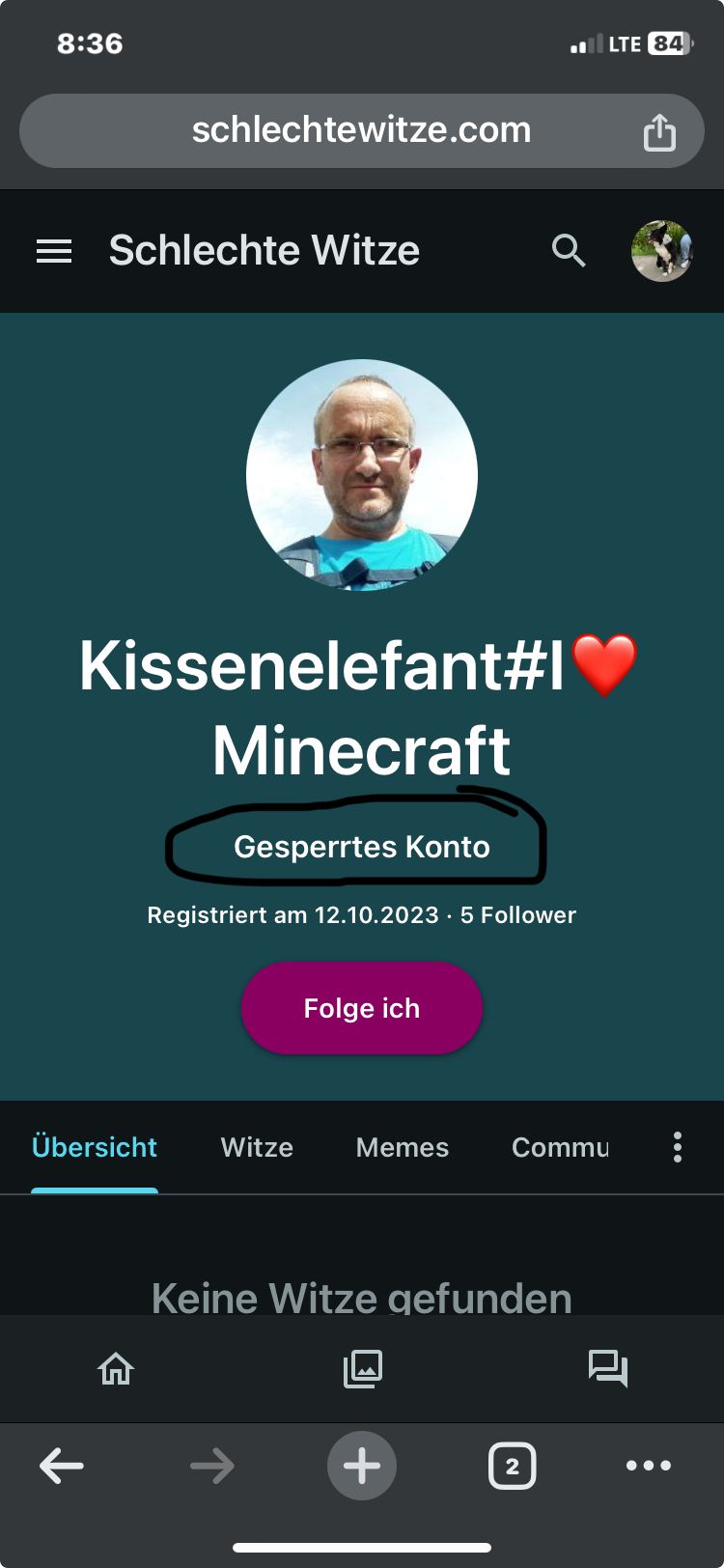Switch to the Übersicht tab

pos(95,1147)
